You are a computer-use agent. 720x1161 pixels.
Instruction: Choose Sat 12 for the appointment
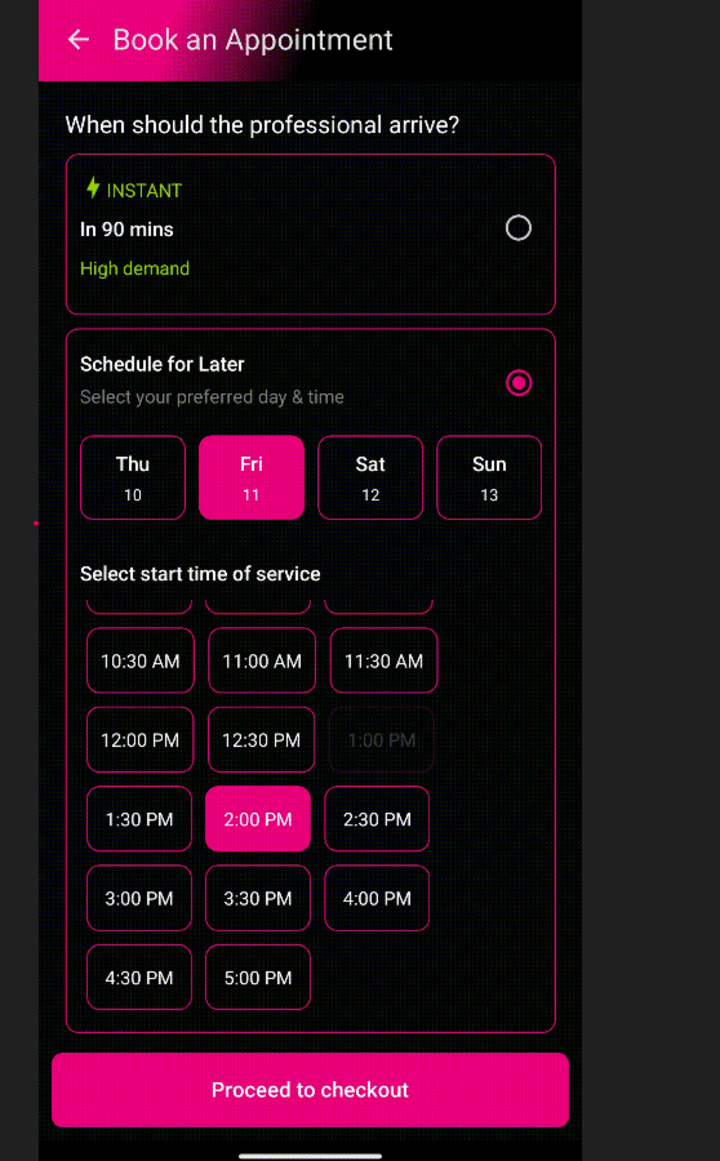pos(370,477)
